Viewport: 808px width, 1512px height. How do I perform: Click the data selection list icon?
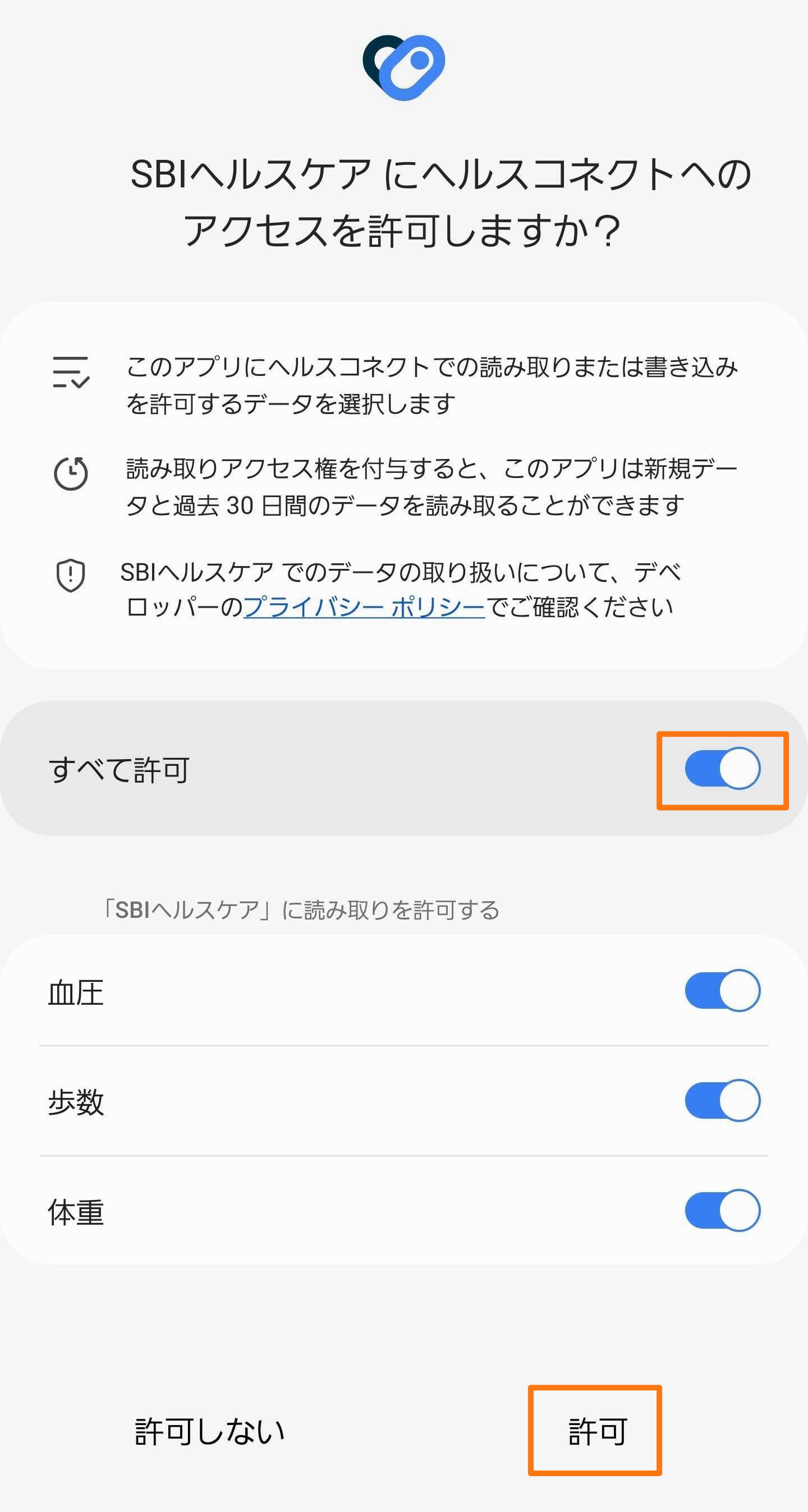pos(71,372)
